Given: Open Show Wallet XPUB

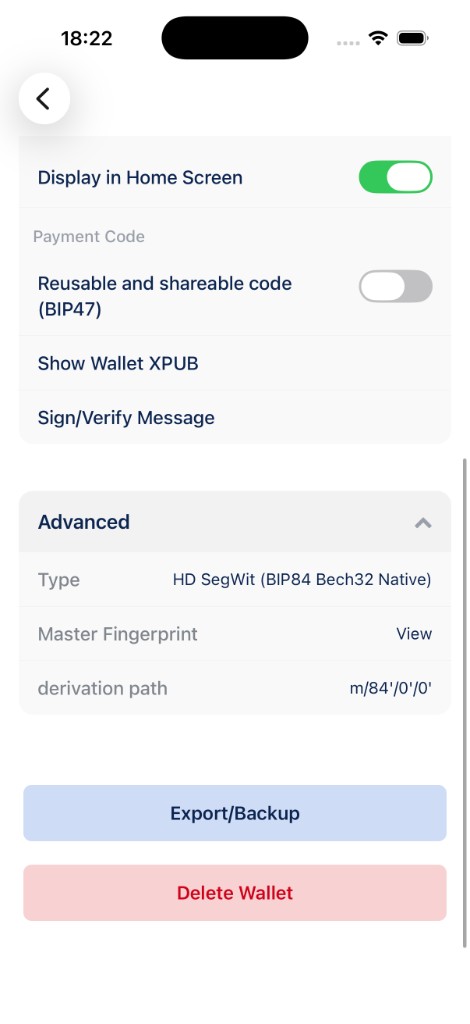Looking at the screenshot, I should click(235, 363).
